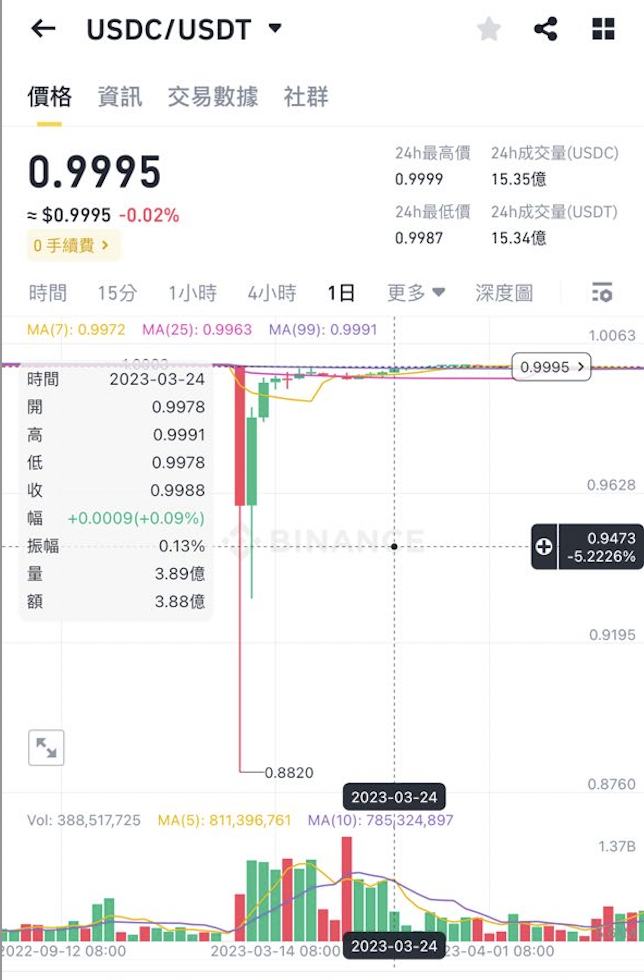
Task: Open the USDC/USDT pair dropdown
Action: click(x=276, y=29)
